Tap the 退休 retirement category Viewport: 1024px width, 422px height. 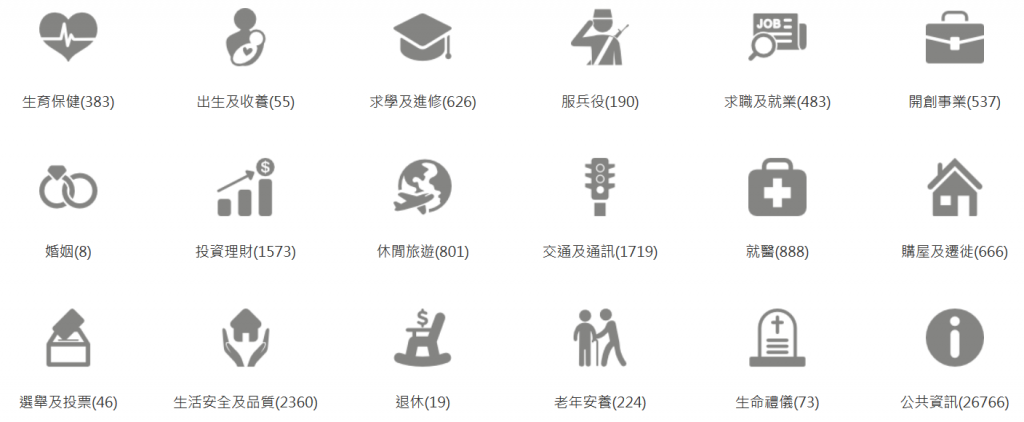(x=422, y=338)
